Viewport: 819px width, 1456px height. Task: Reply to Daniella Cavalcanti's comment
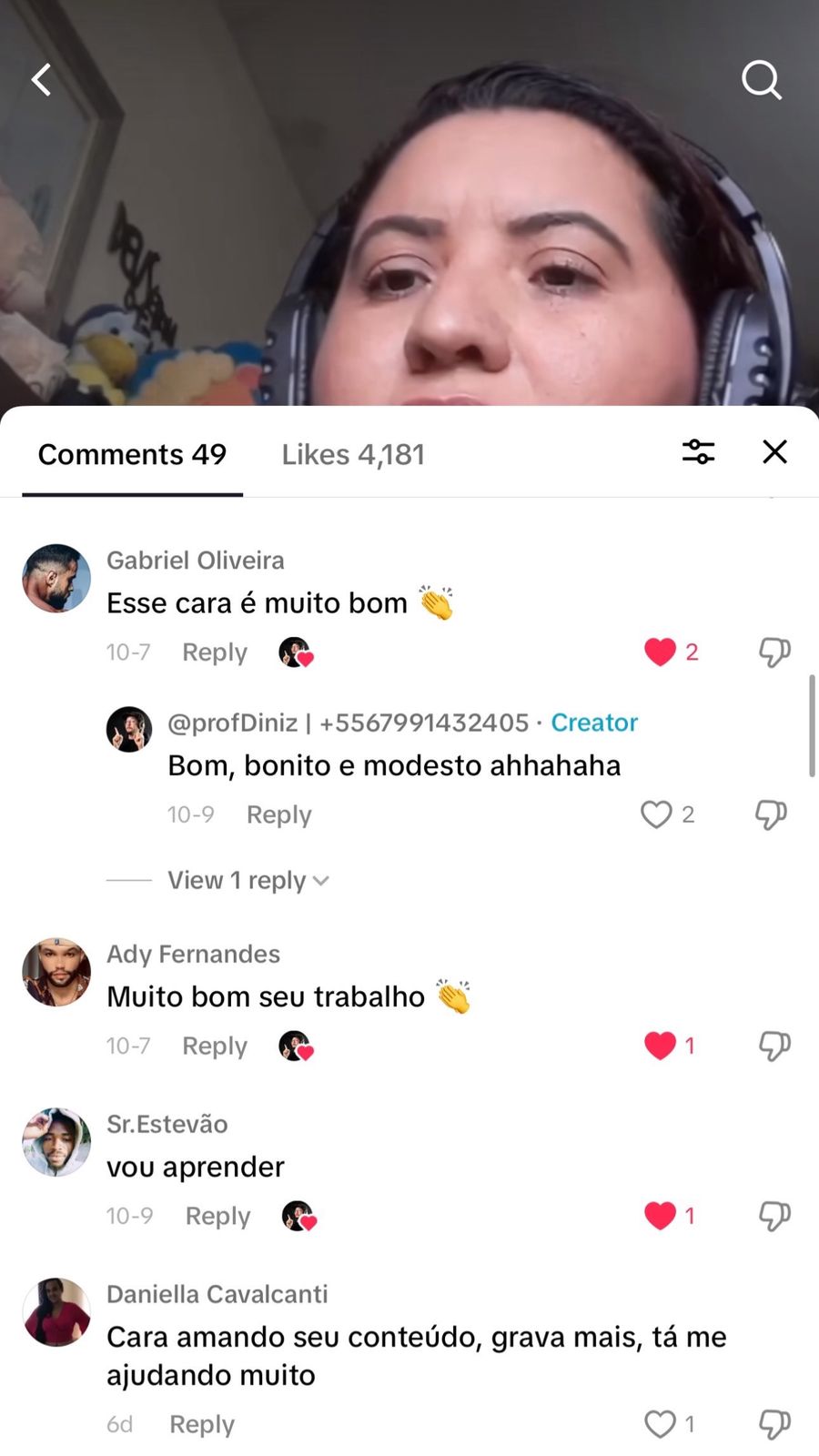(x=201, y=1423)
